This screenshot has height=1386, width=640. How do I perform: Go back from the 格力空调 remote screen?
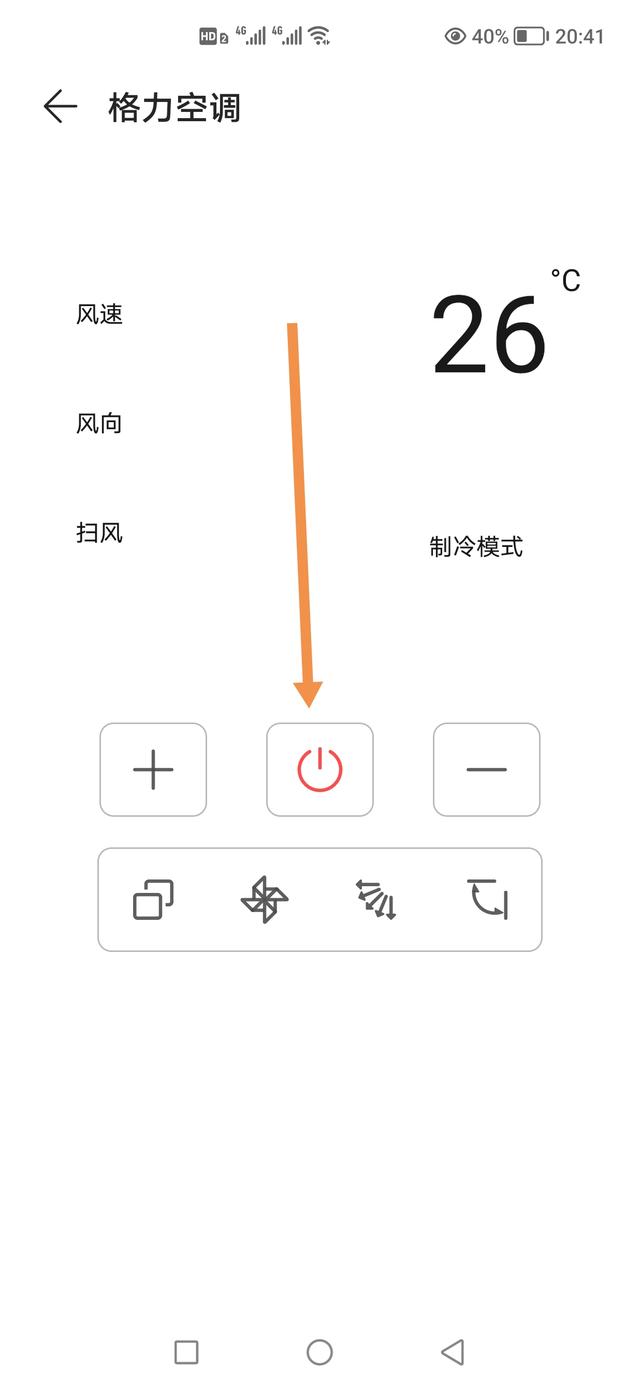point(60,107)
